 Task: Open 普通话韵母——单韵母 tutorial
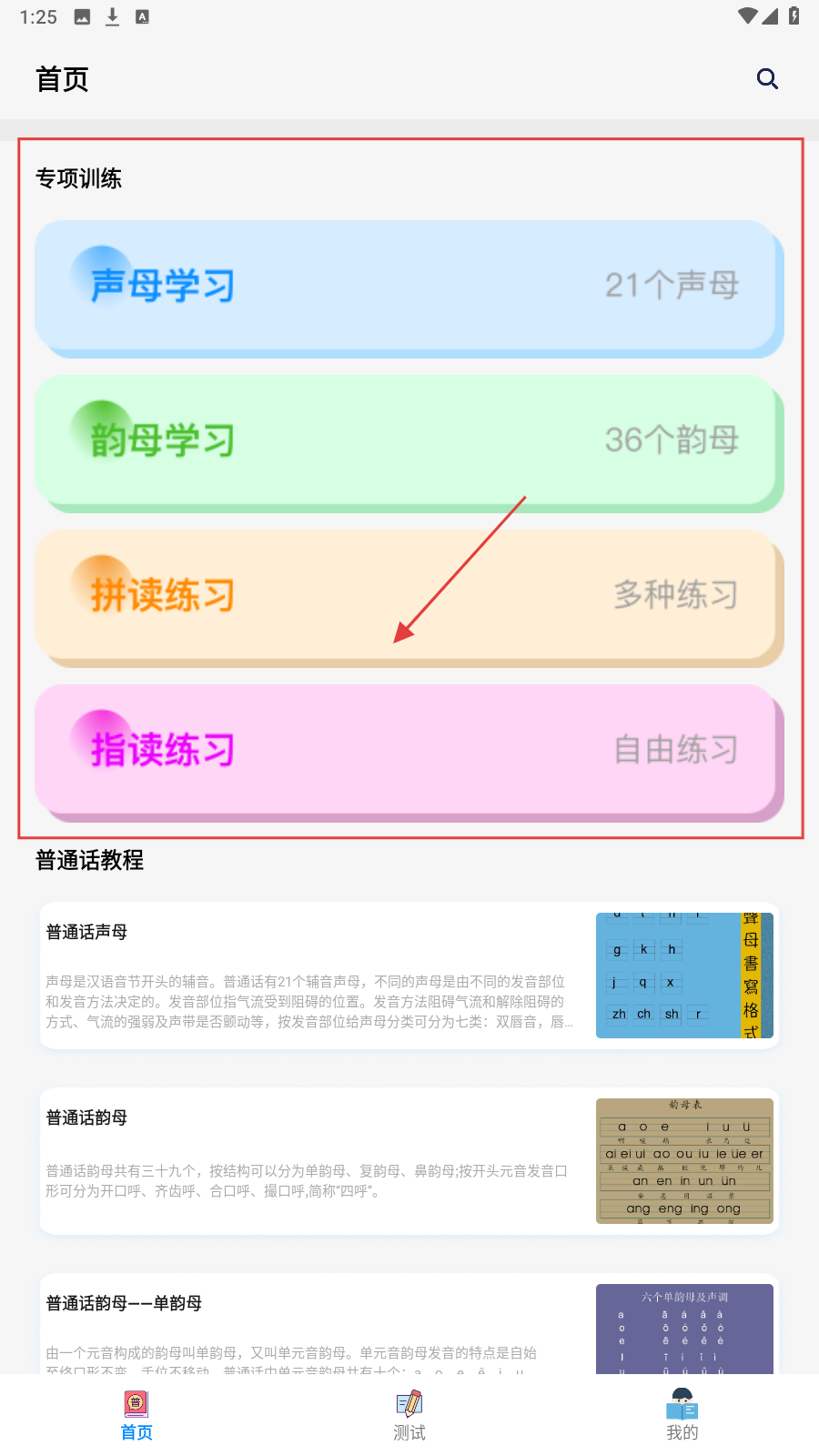(x=408, y=1327)
